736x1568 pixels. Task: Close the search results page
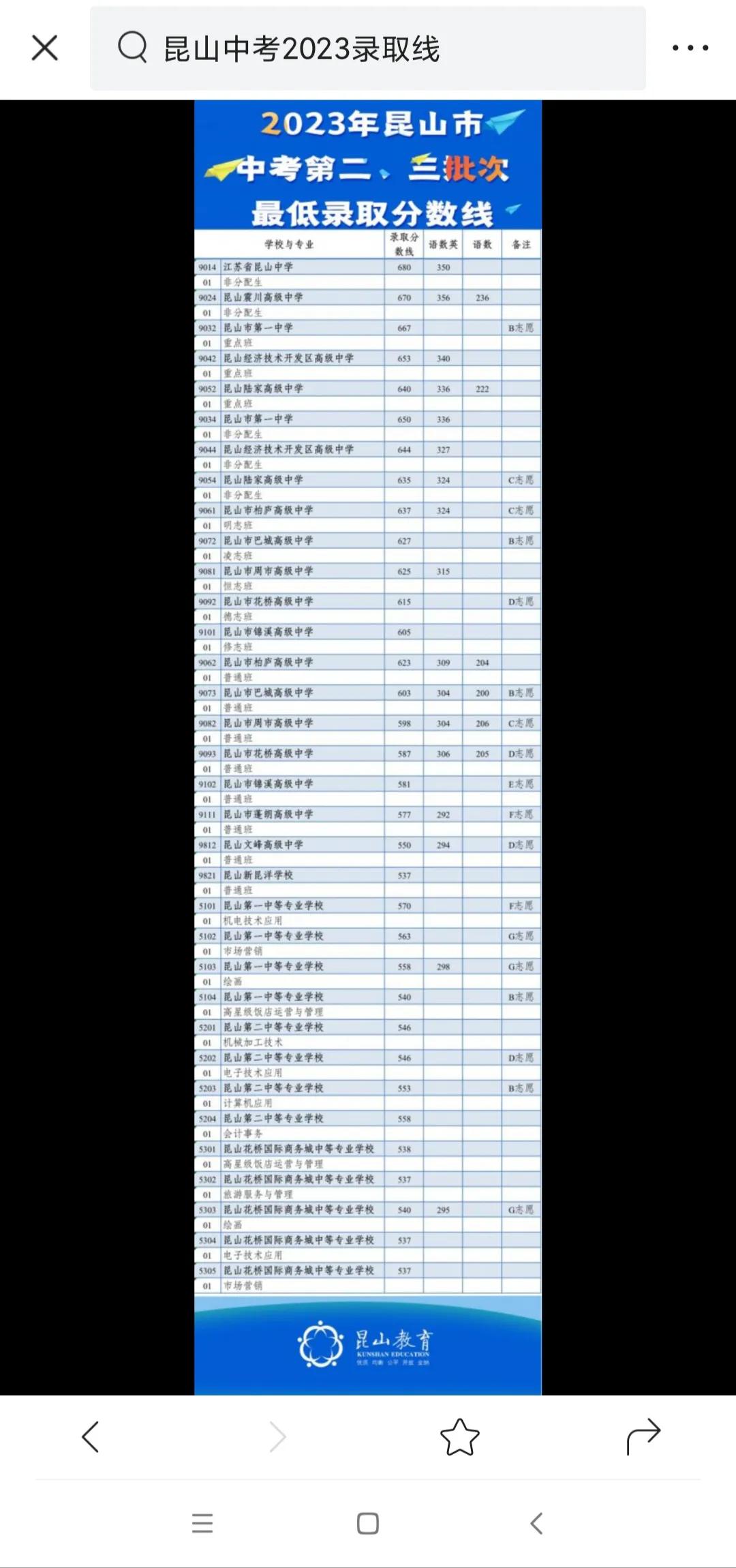click(45, 48)
